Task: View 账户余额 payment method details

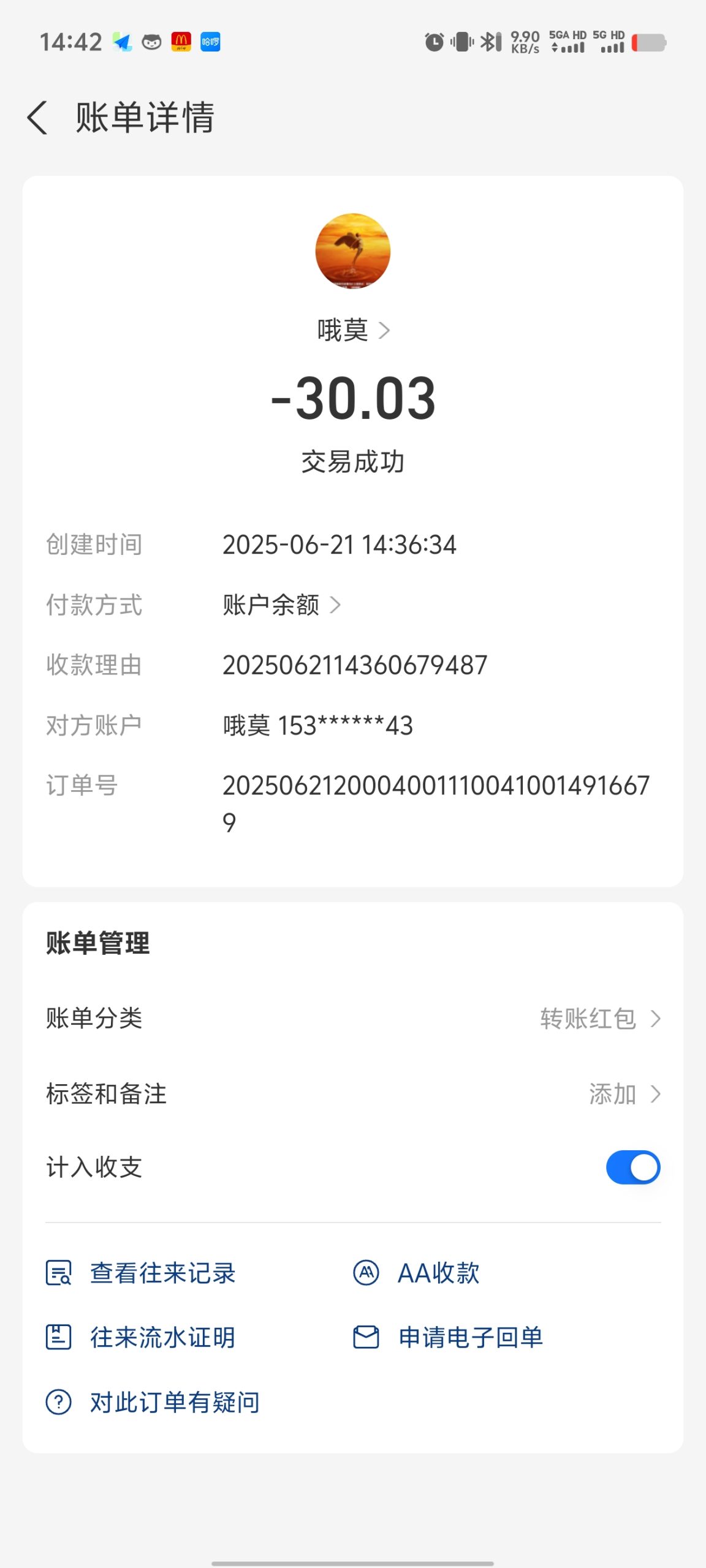Action: 281,605
